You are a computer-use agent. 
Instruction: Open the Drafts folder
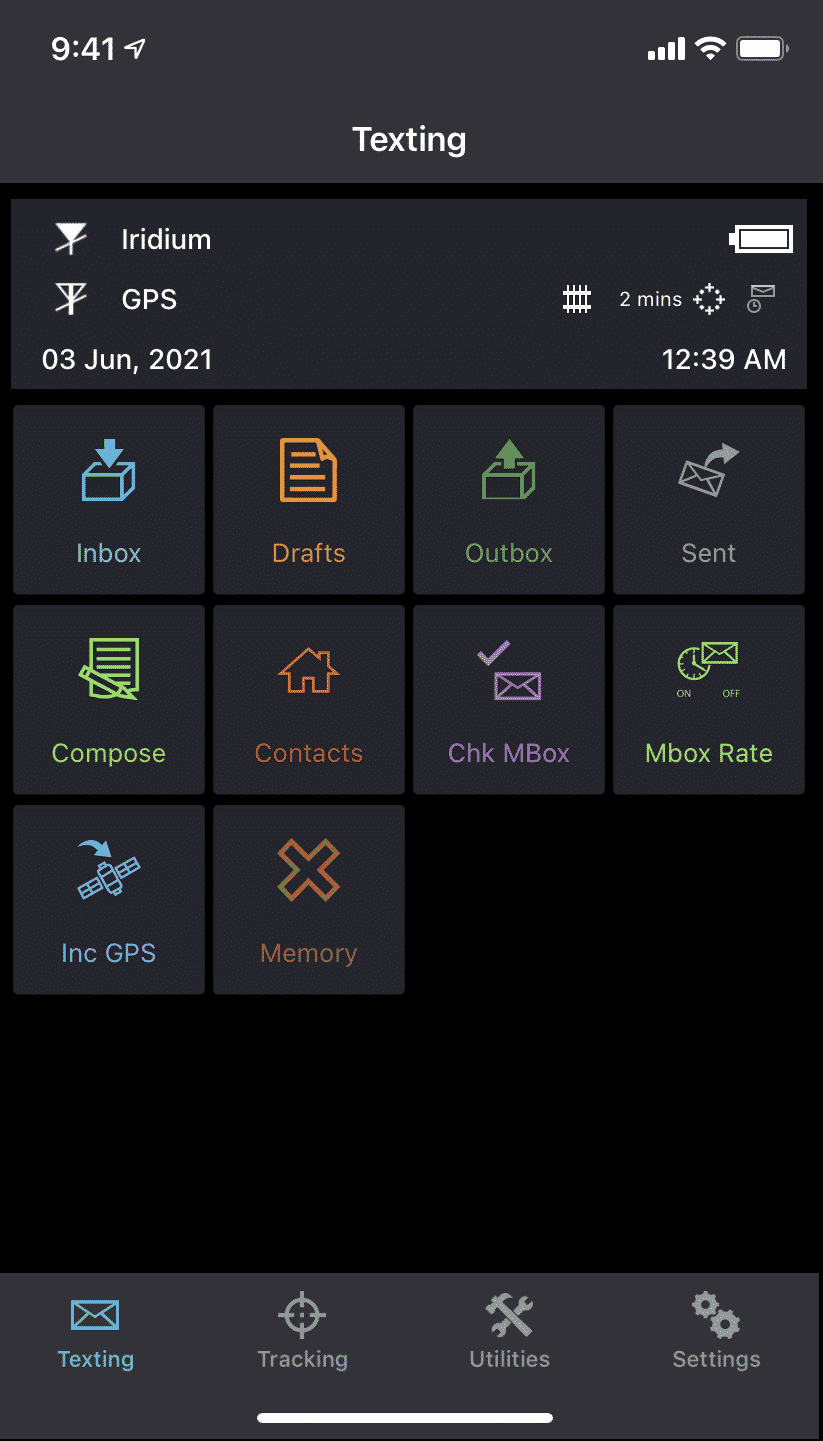308,500
